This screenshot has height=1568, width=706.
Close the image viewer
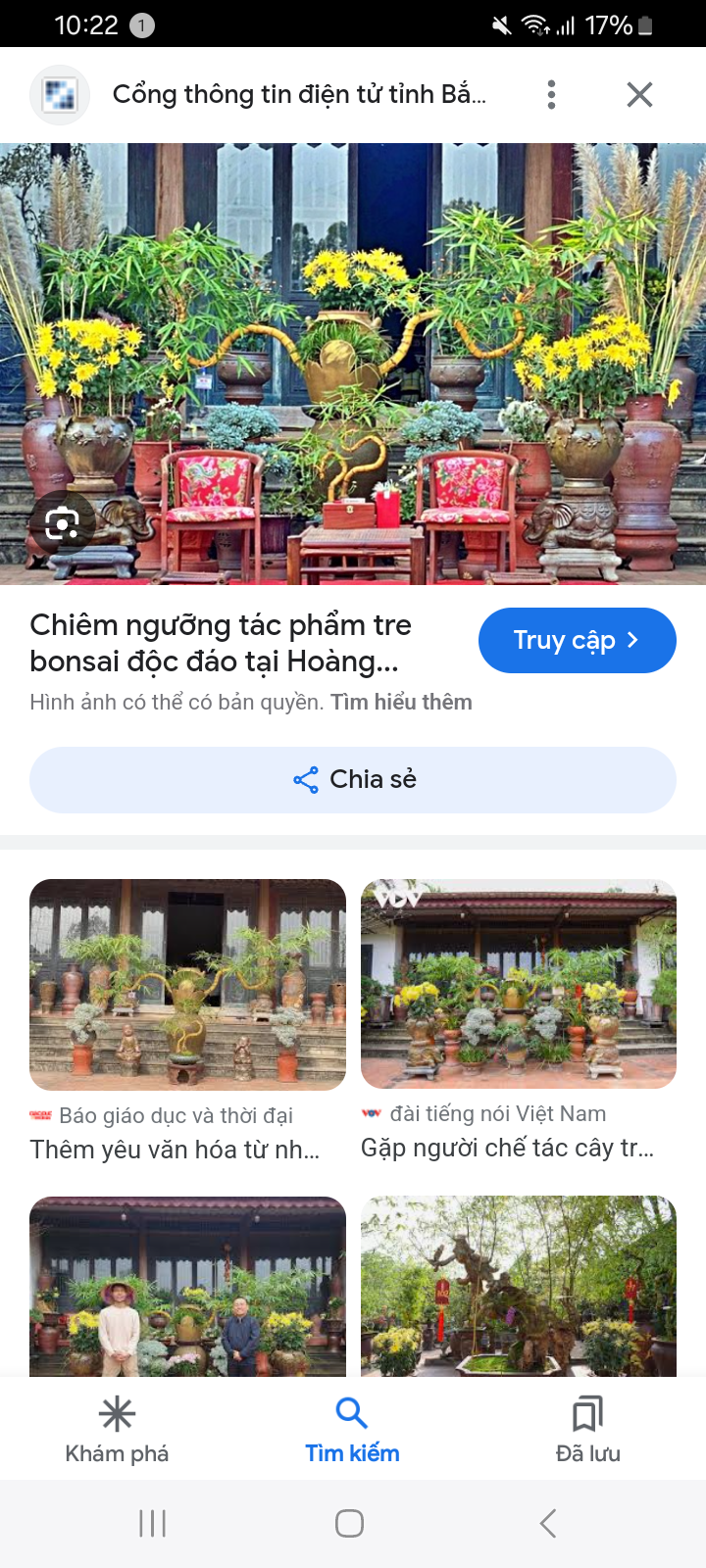point(639,95)
